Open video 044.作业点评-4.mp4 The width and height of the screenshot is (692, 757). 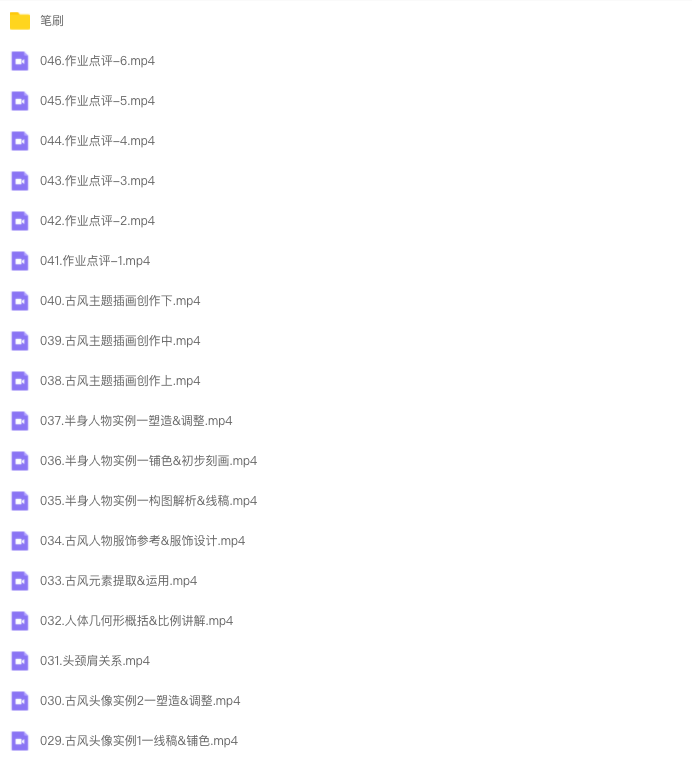pos(97,141)
